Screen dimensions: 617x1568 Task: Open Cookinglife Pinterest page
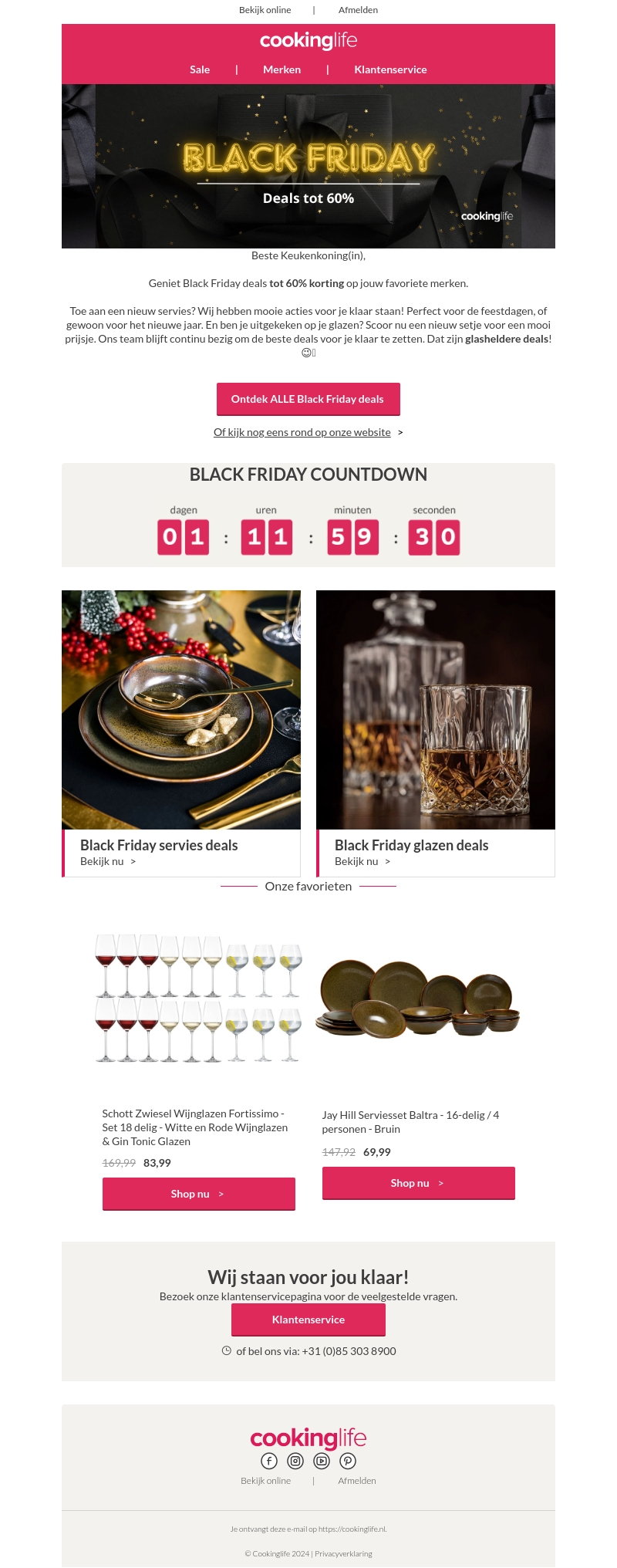(348, 1461)
